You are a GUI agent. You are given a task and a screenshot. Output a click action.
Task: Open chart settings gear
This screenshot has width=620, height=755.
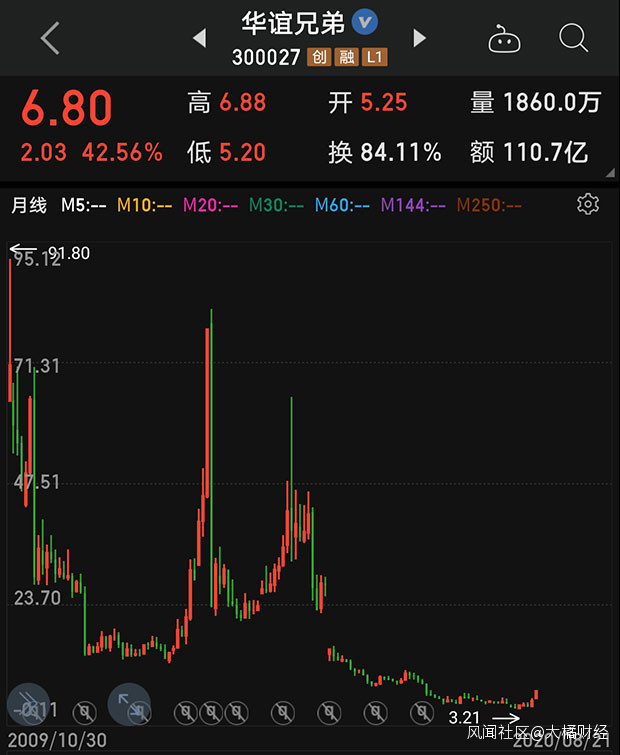[x=588, y=205]
